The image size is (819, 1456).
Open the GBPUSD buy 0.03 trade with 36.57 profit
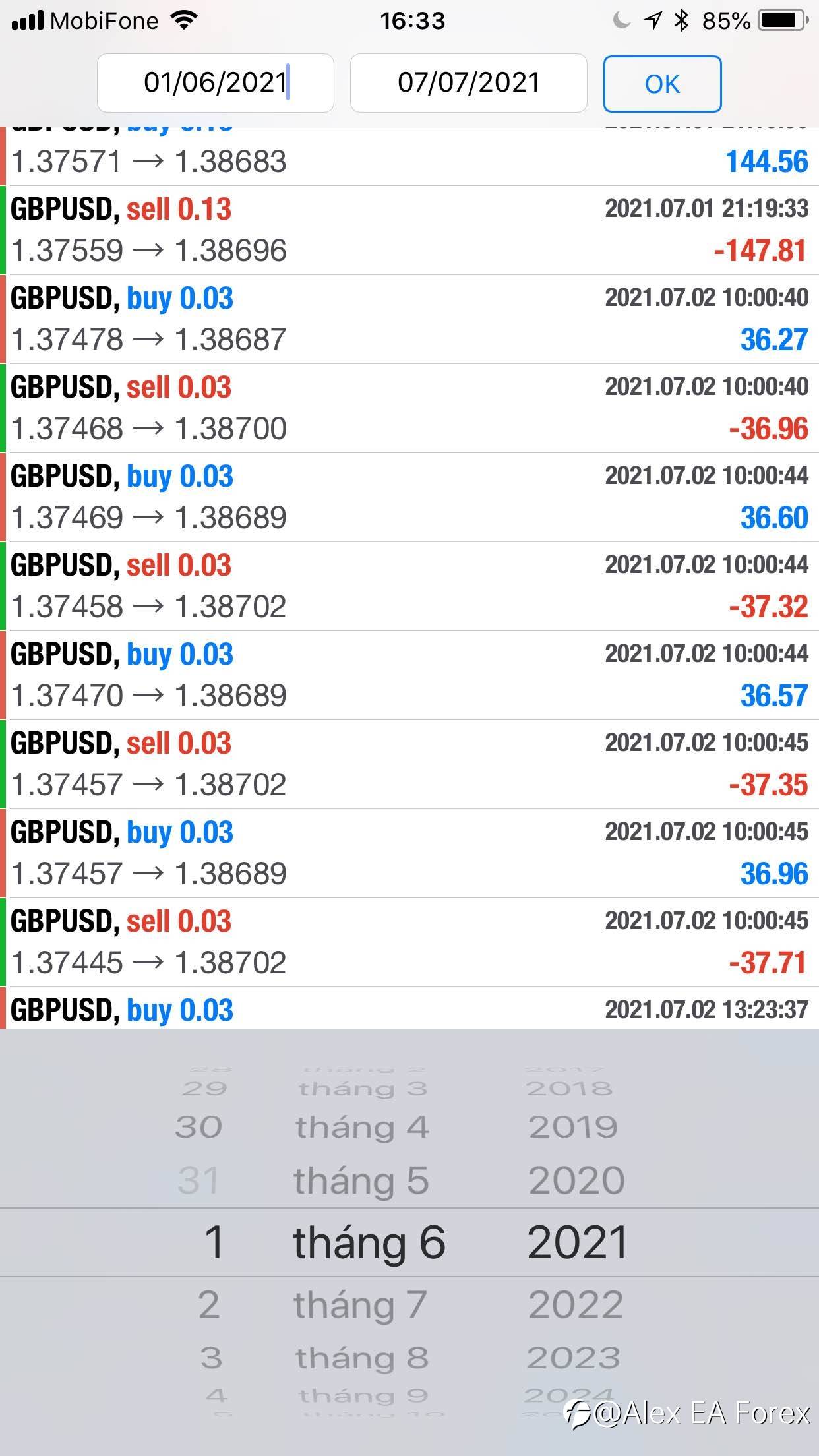409,675
